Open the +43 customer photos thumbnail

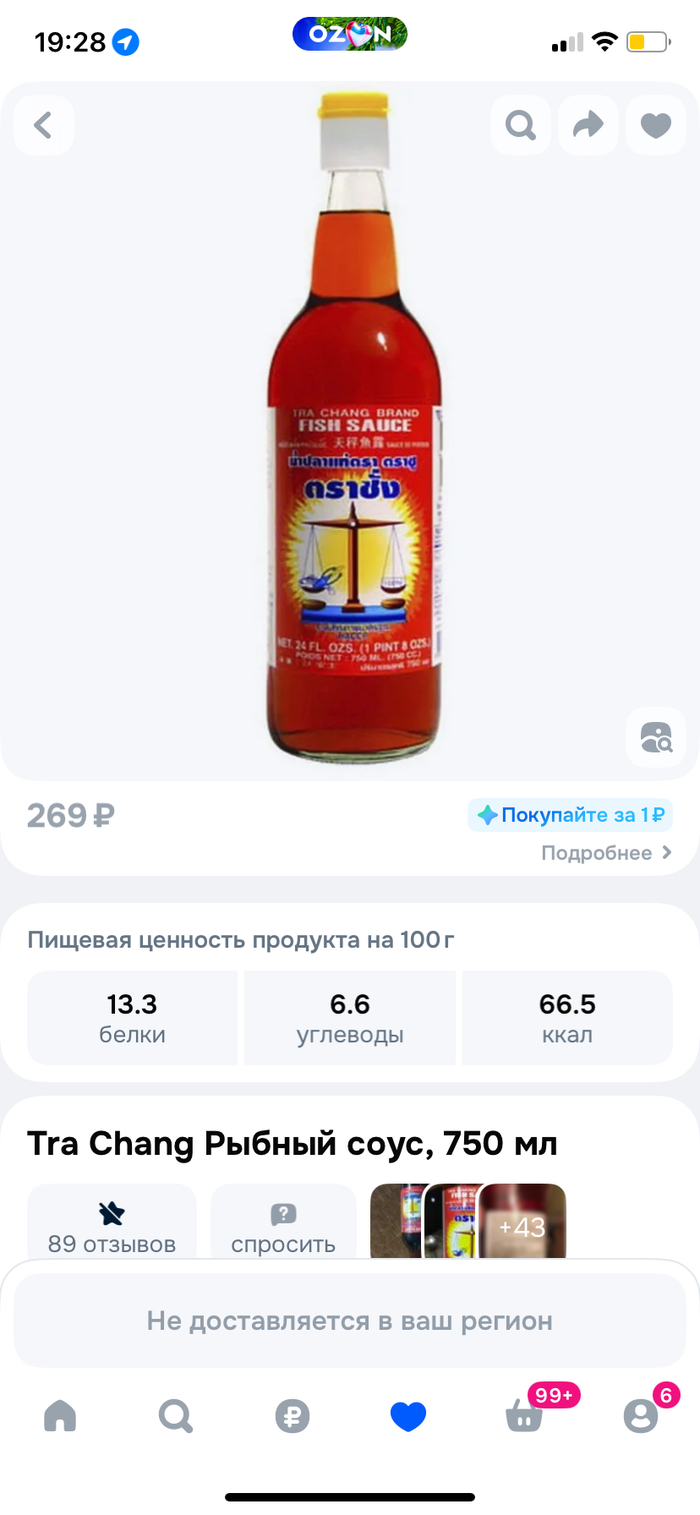[x=523, y=1224]
